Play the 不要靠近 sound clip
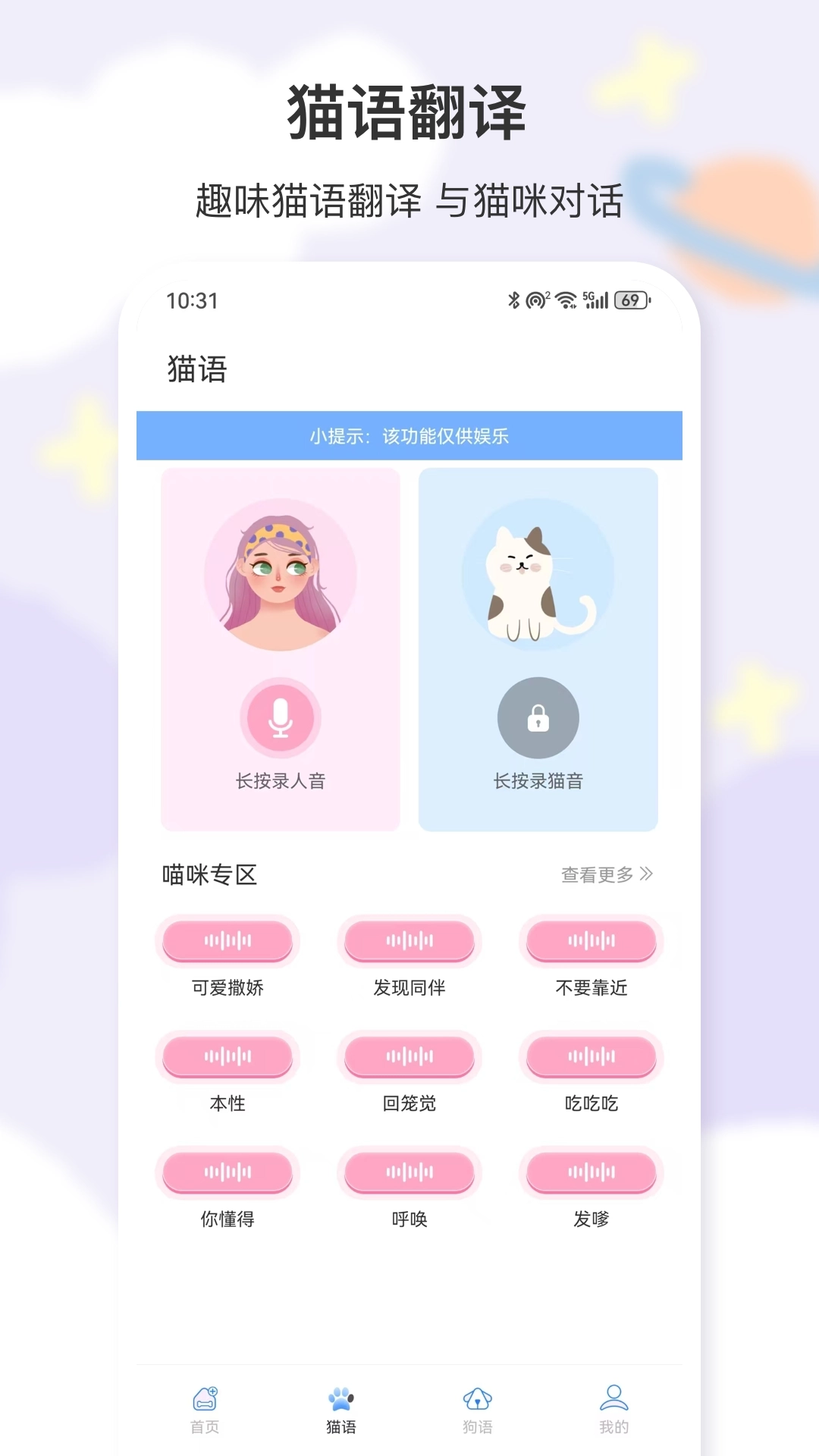 tap(591, 941)
